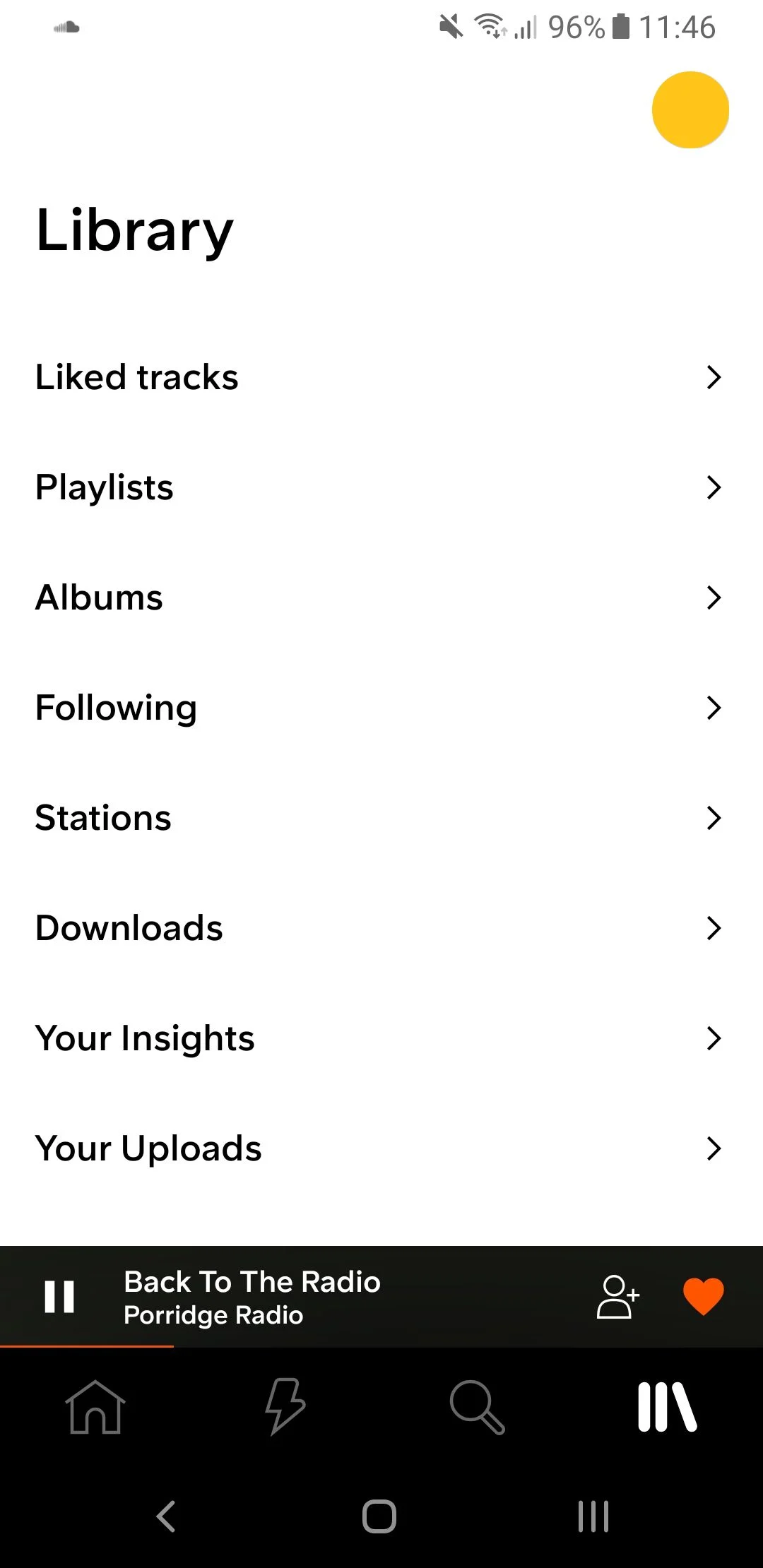Tap the system back button
763x1568 pixels.
tap(166, 1516)
